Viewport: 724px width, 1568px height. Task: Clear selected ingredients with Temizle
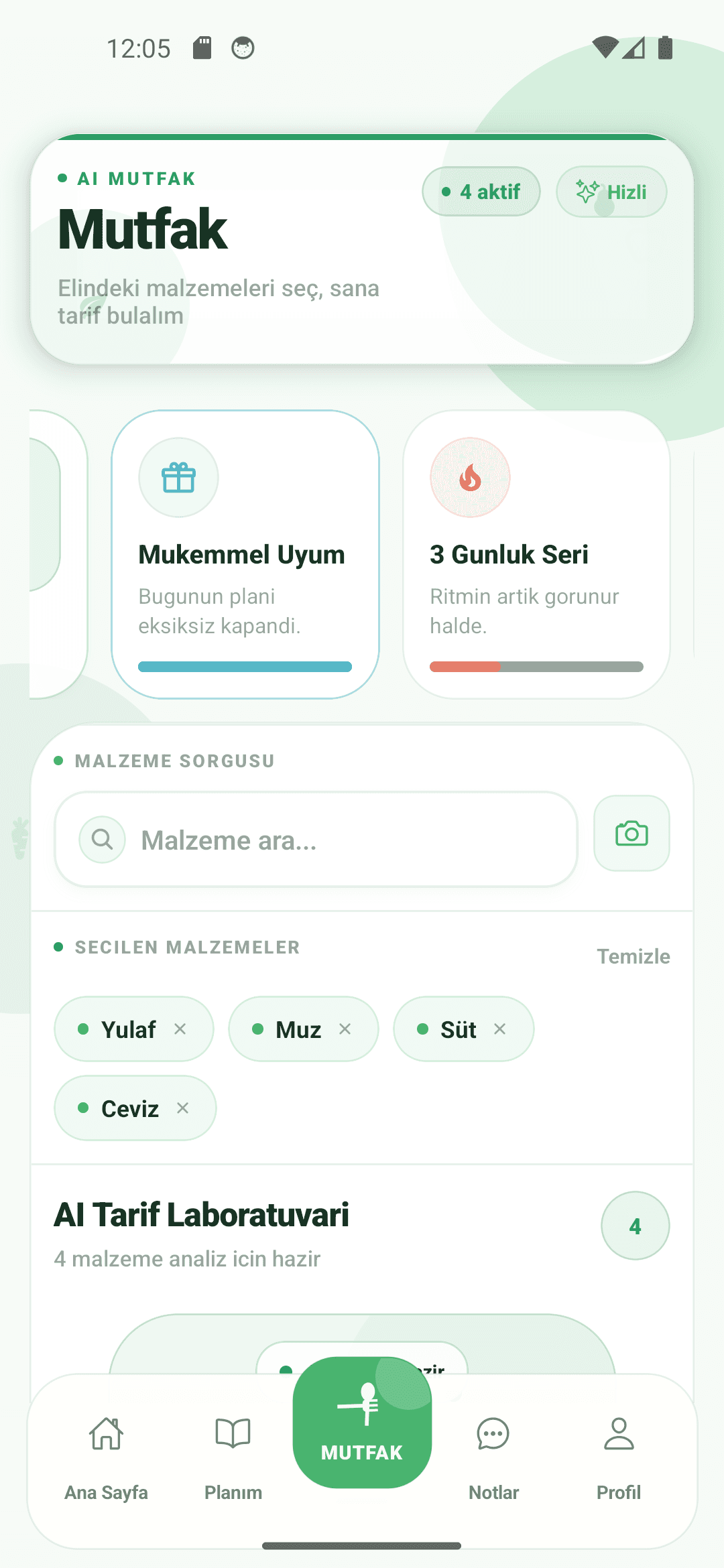point(632,956)
